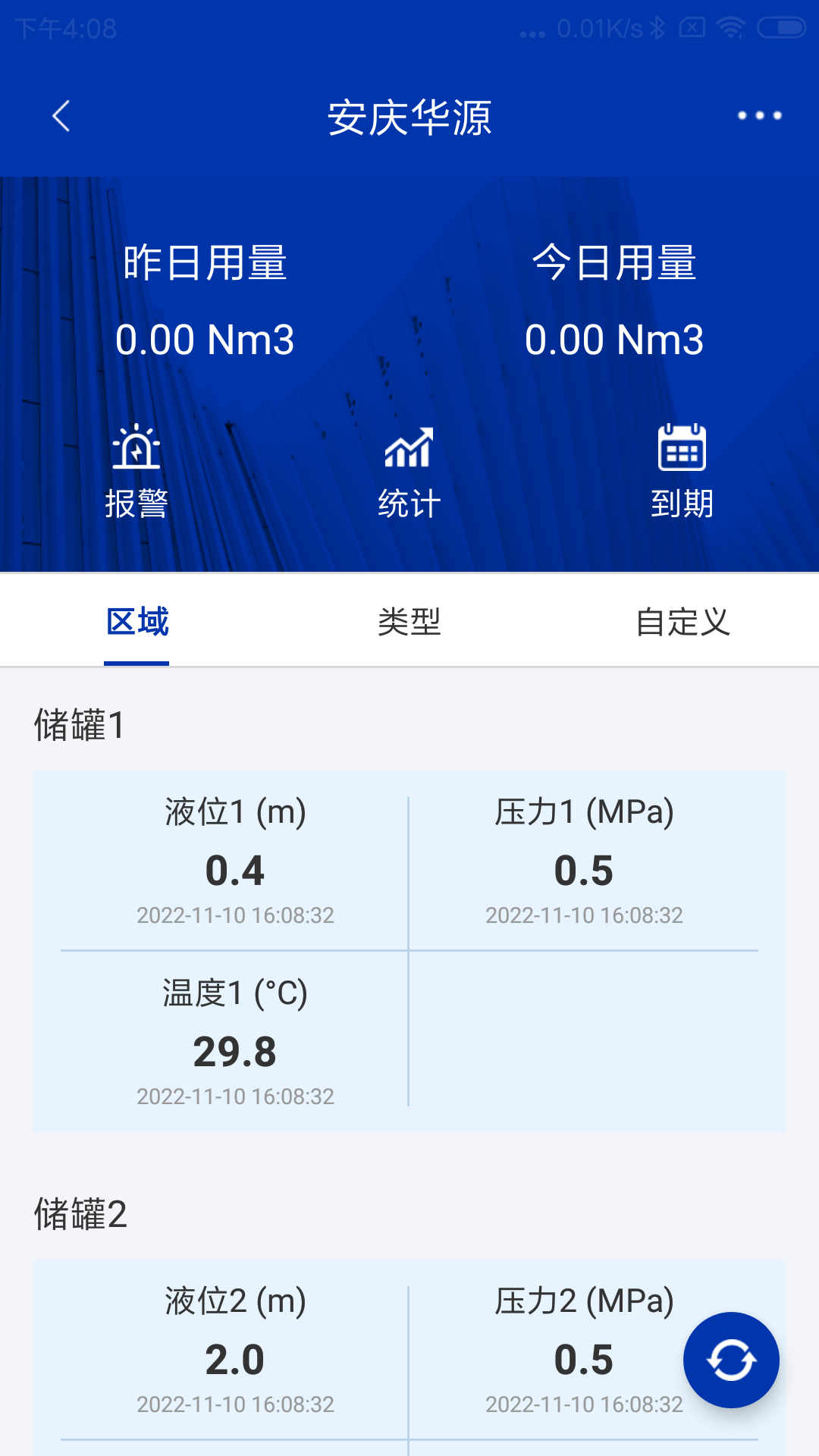Viewport: 819px width, 1456px height.
Task: Tap the back arrow to exit 安庆华源
Action: [61, 115]
